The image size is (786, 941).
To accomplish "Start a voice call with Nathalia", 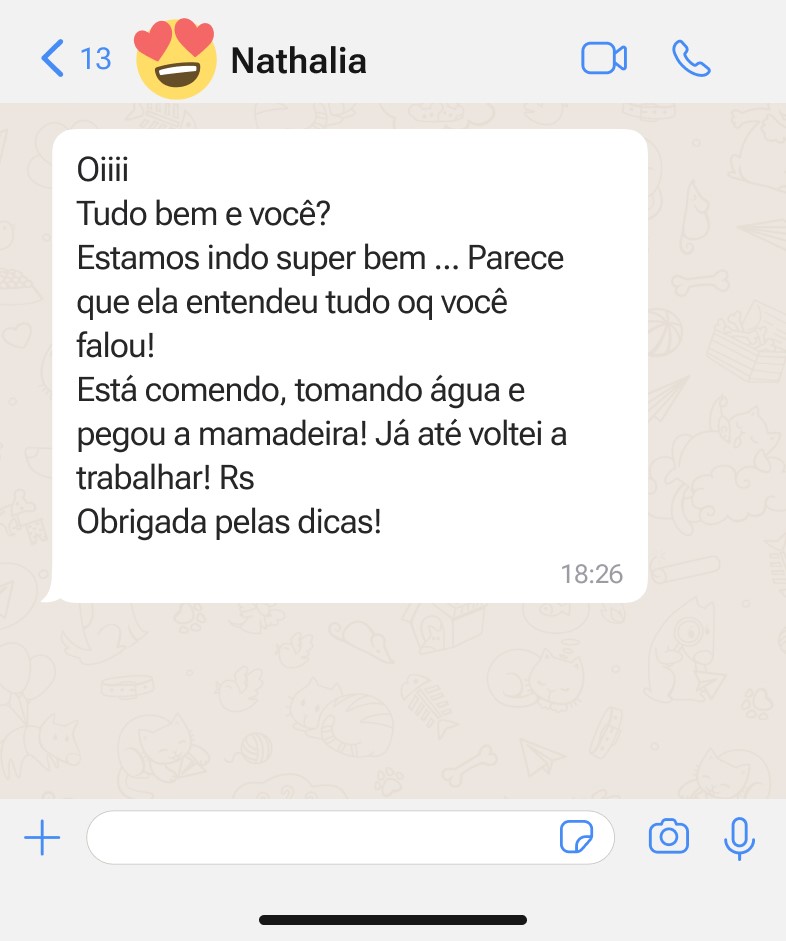I will click(692, 59).
